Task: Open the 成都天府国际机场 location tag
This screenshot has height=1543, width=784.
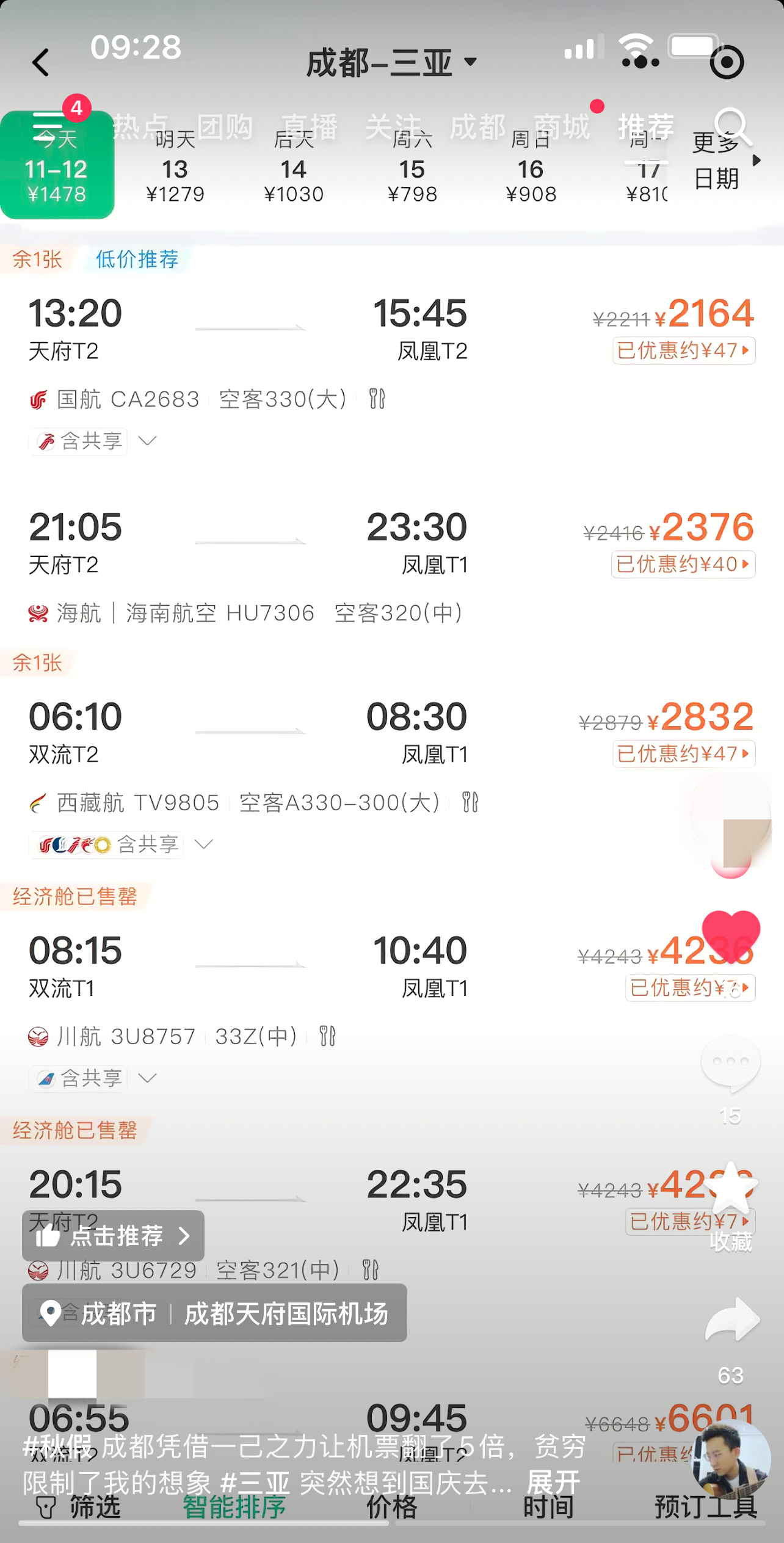Action: coord(214,1313)
